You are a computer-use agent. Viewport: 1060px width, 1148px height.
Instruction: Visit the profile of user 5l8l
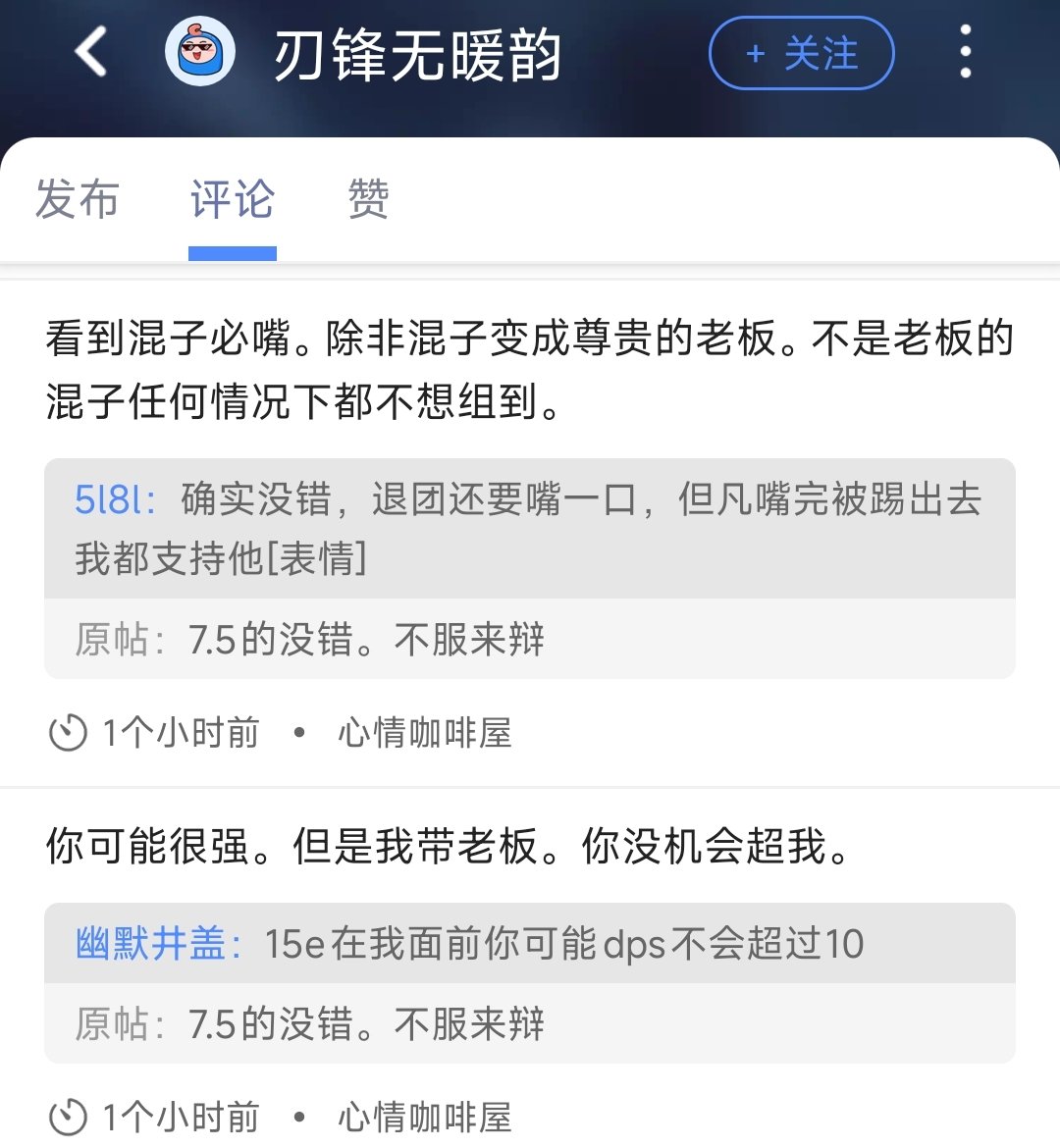[x=114, y=500]
